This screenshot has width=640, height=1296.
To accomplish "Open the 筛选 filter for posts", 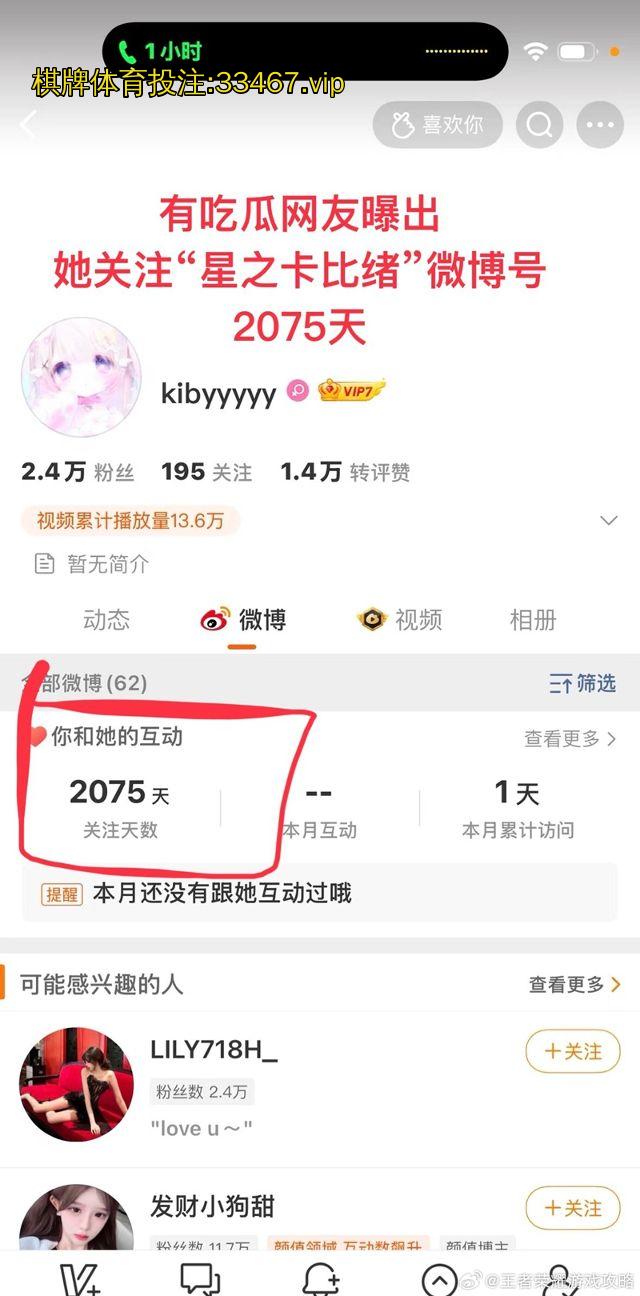I will [582, 684].
